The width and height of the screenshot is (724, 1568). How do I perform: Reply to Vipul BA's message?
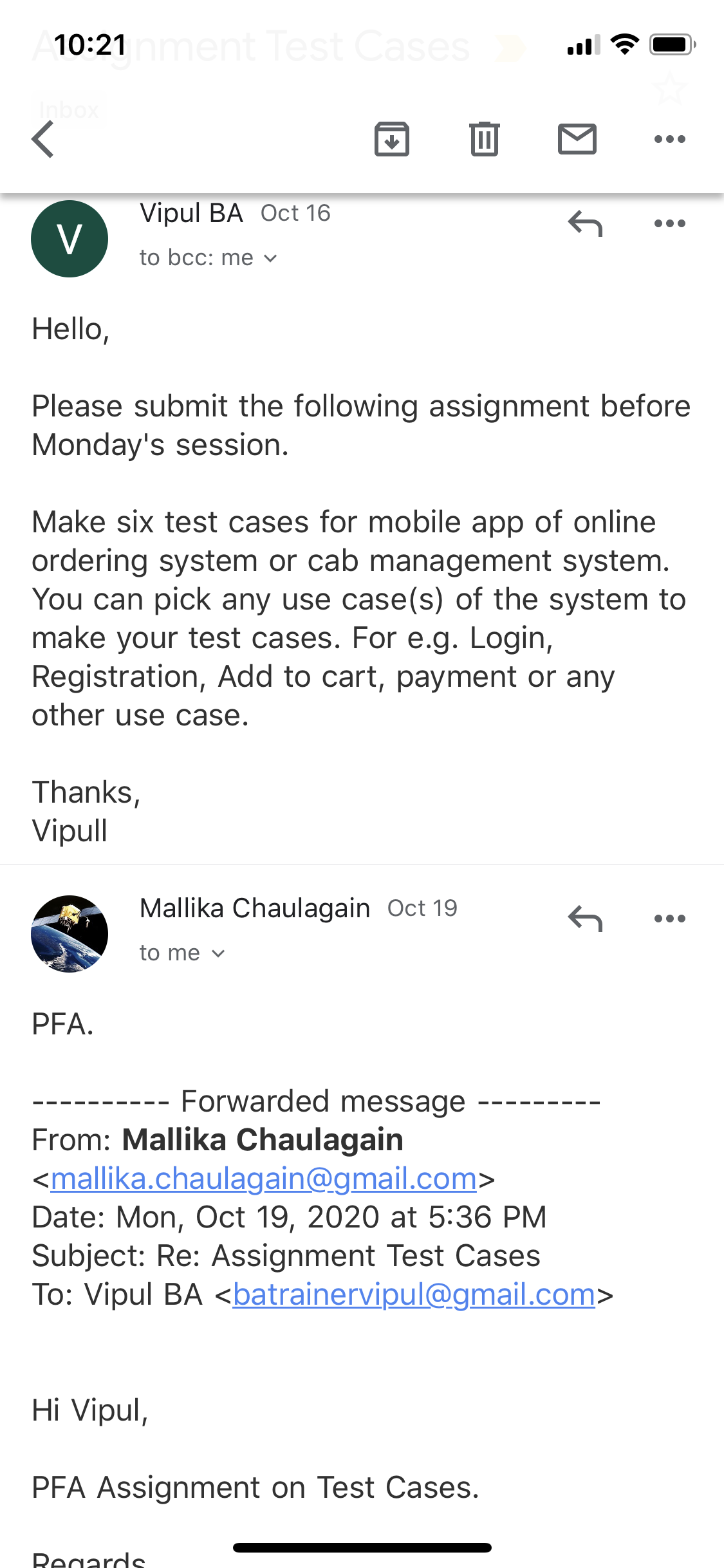(x=585, y=224)
